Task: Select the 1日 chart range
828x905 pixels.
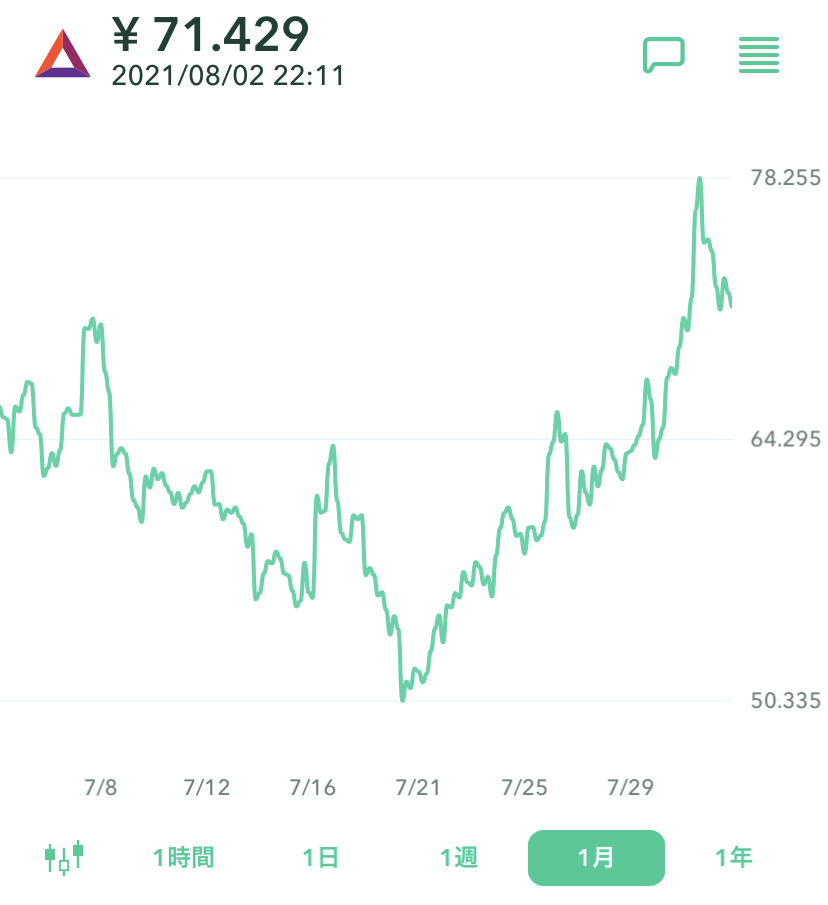Action: click(x=321, y=857)
